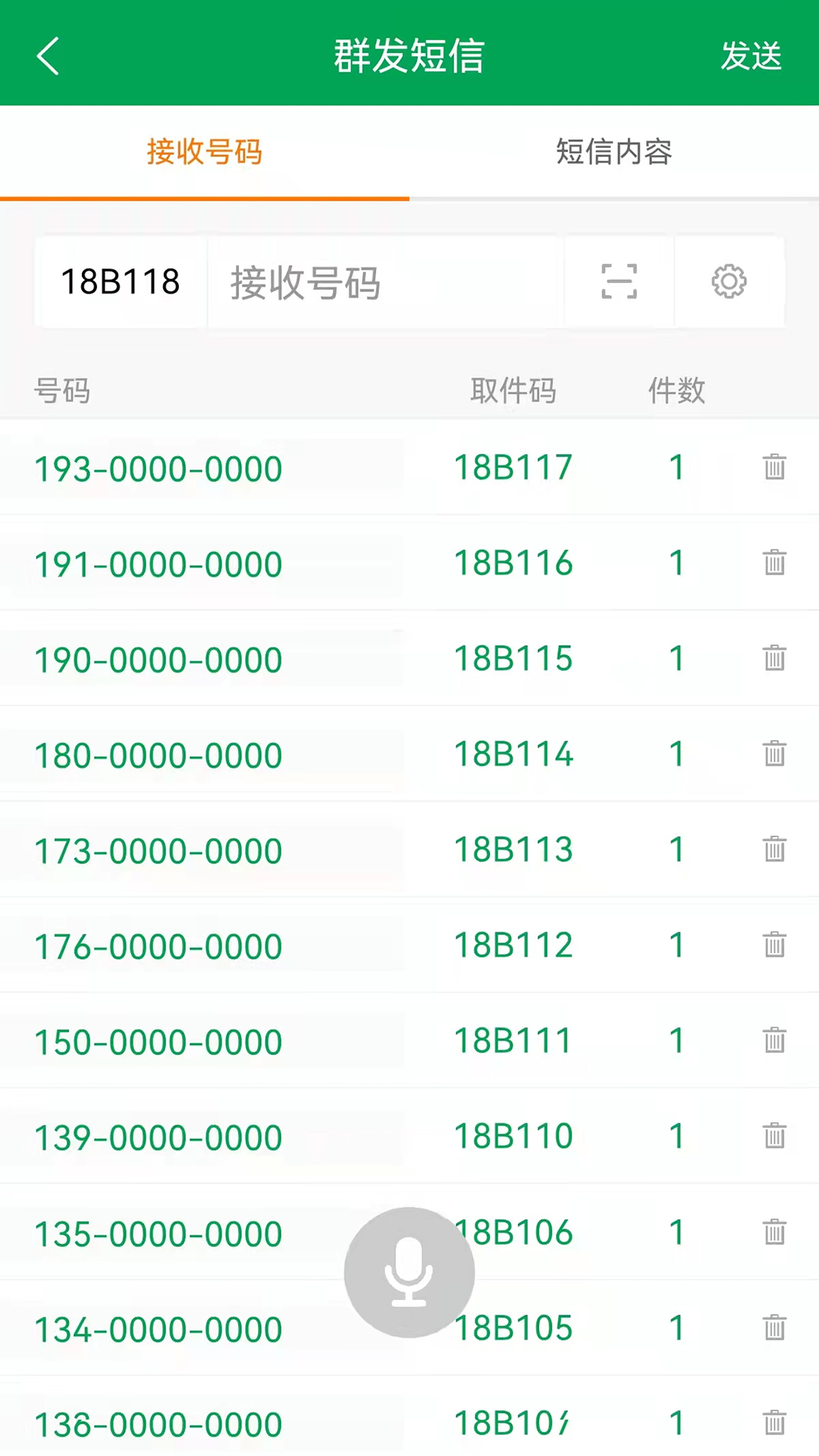
Task: Trash the entry with pickup code 18B114
Action: pyautogui.click(x=774, y=754)
